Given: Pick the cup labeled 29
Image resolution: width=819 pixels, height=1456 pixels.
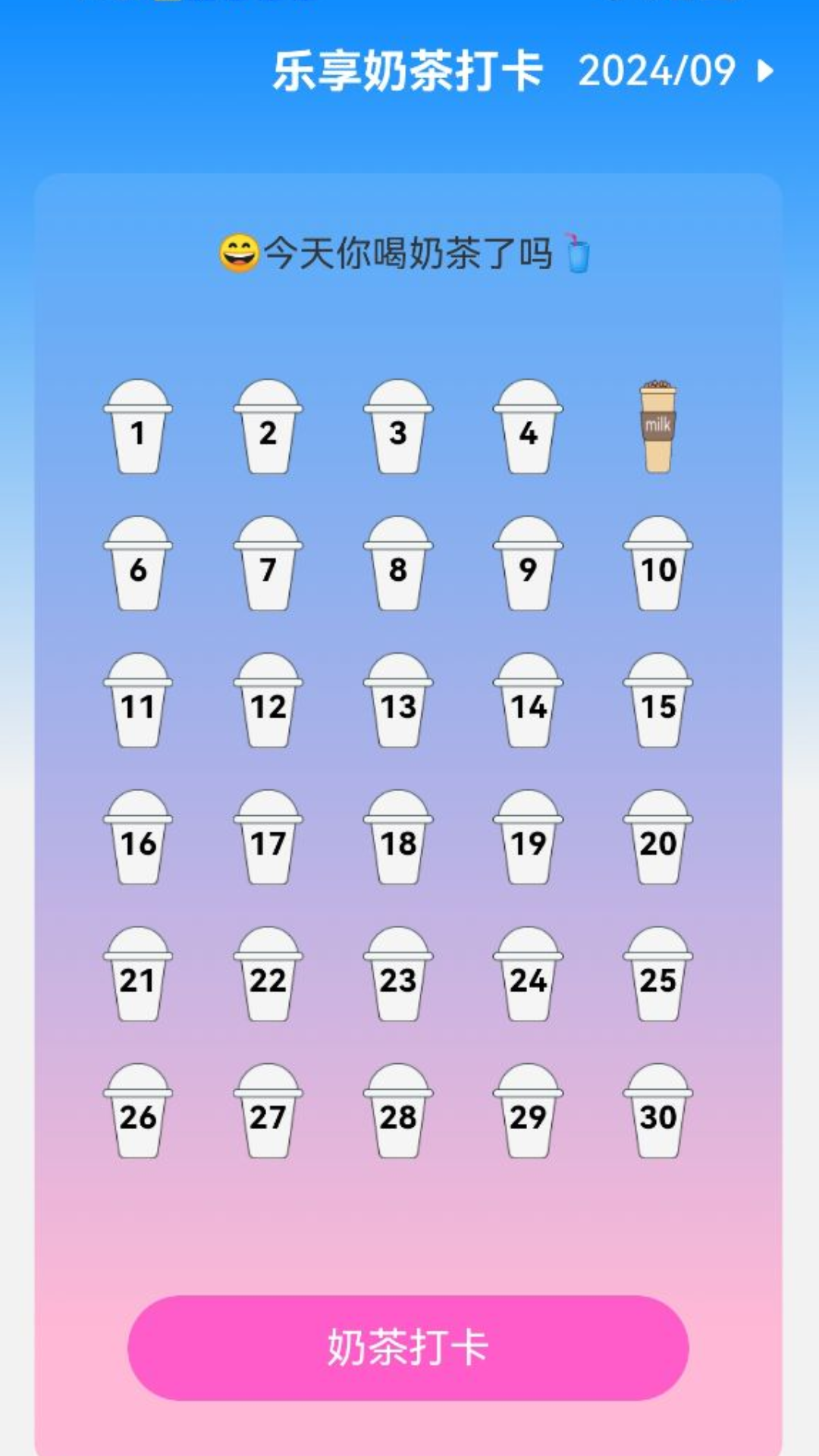Looking at the screenshot, I should point(528,1111).
